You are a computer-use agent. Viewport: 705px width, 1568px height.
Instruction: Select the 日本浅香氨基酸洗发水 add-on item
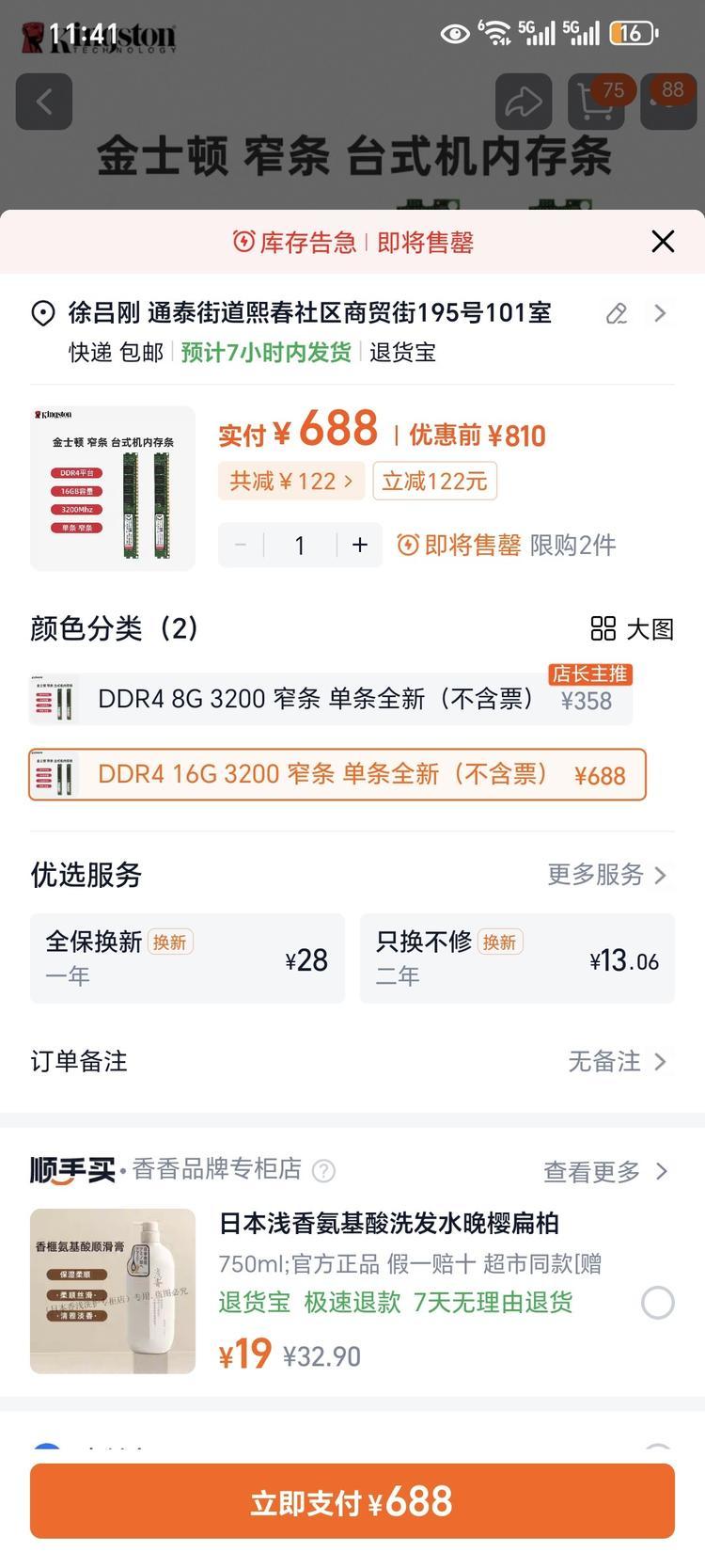pyautogui.click(x=657, y=1303)
